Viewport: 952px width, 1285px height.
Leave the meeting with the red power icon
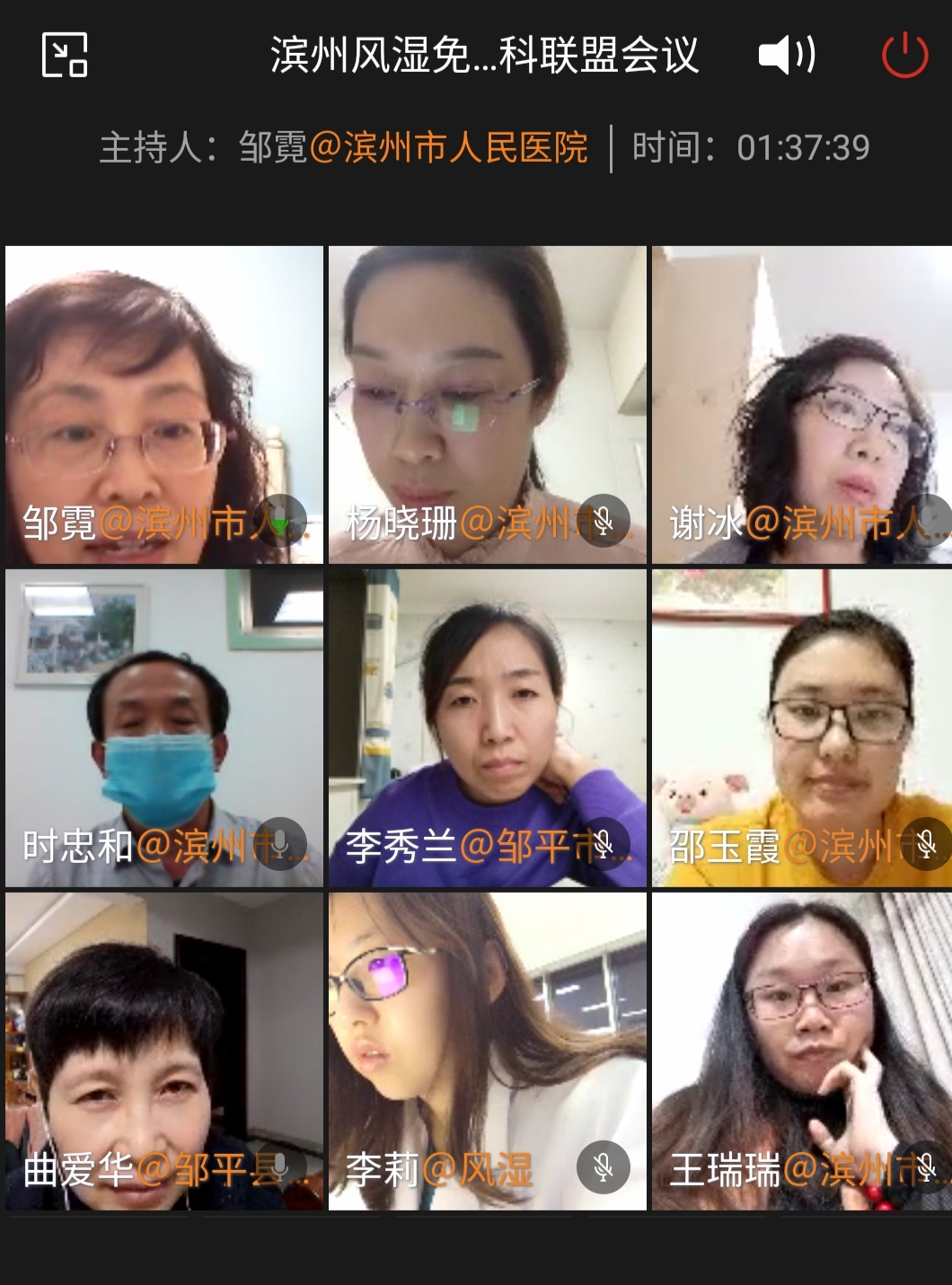pyautogui.click(x=904, y=55)
